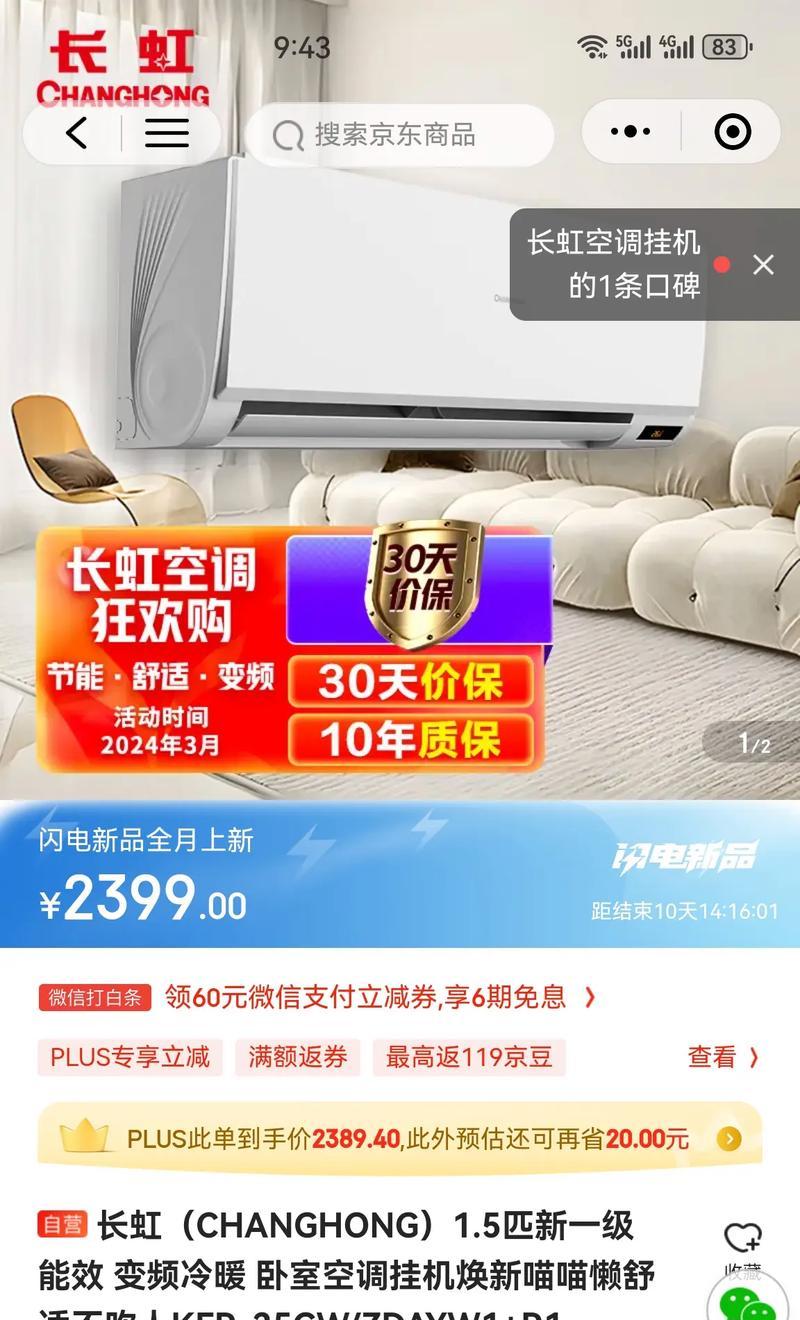Open the mini program more options
The width and height of the screenshot is (800, 1320).
tap(630, 132)
